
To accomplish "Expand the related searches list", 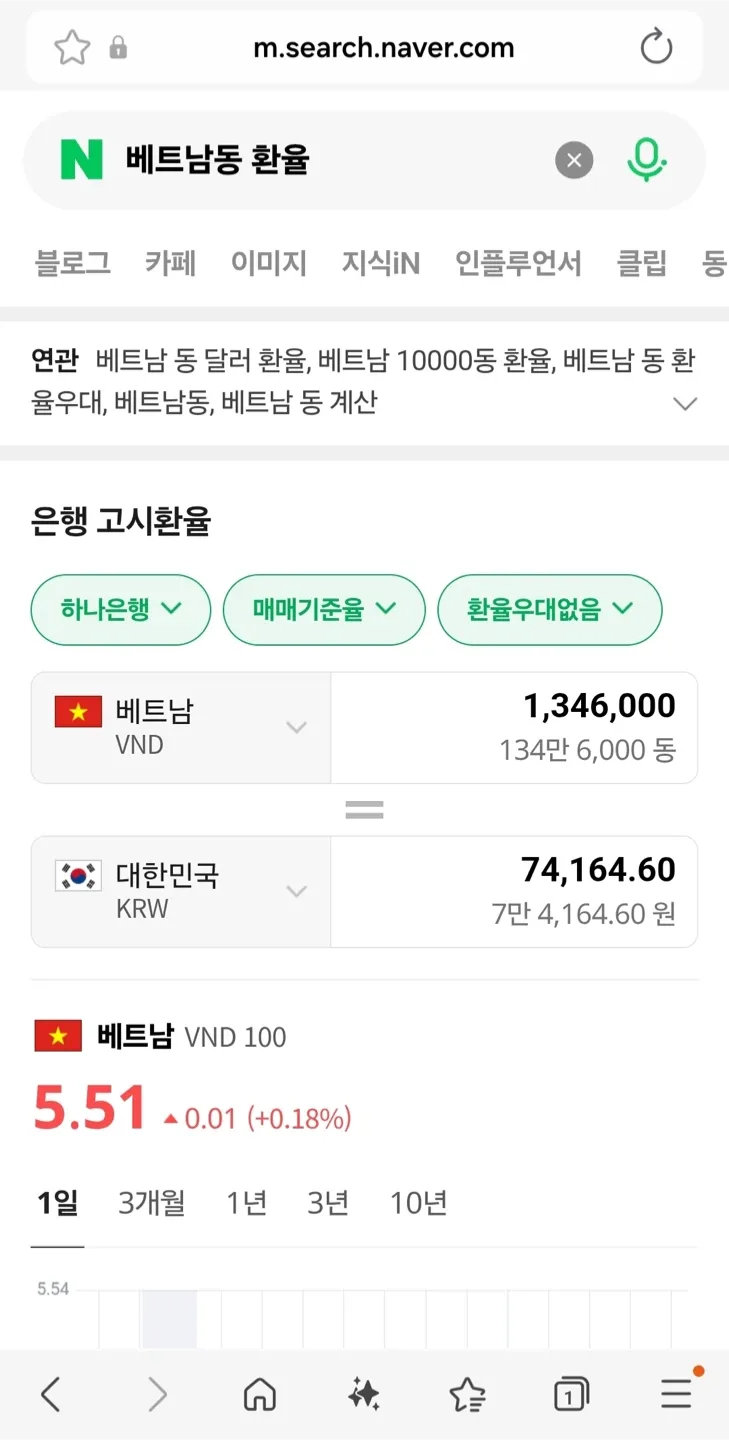I will click(684, 404).
